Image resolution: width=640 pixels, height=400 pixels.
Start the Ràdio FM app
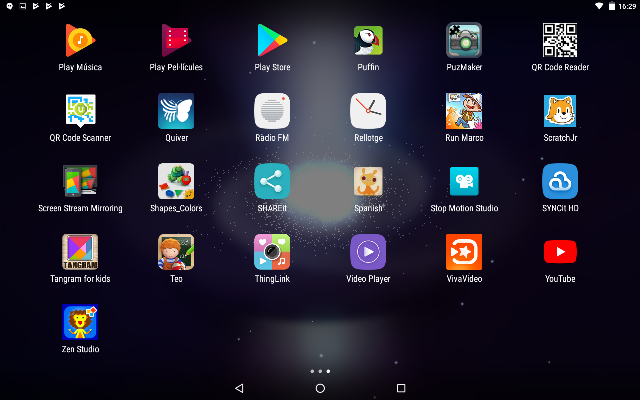click(272, 111)
